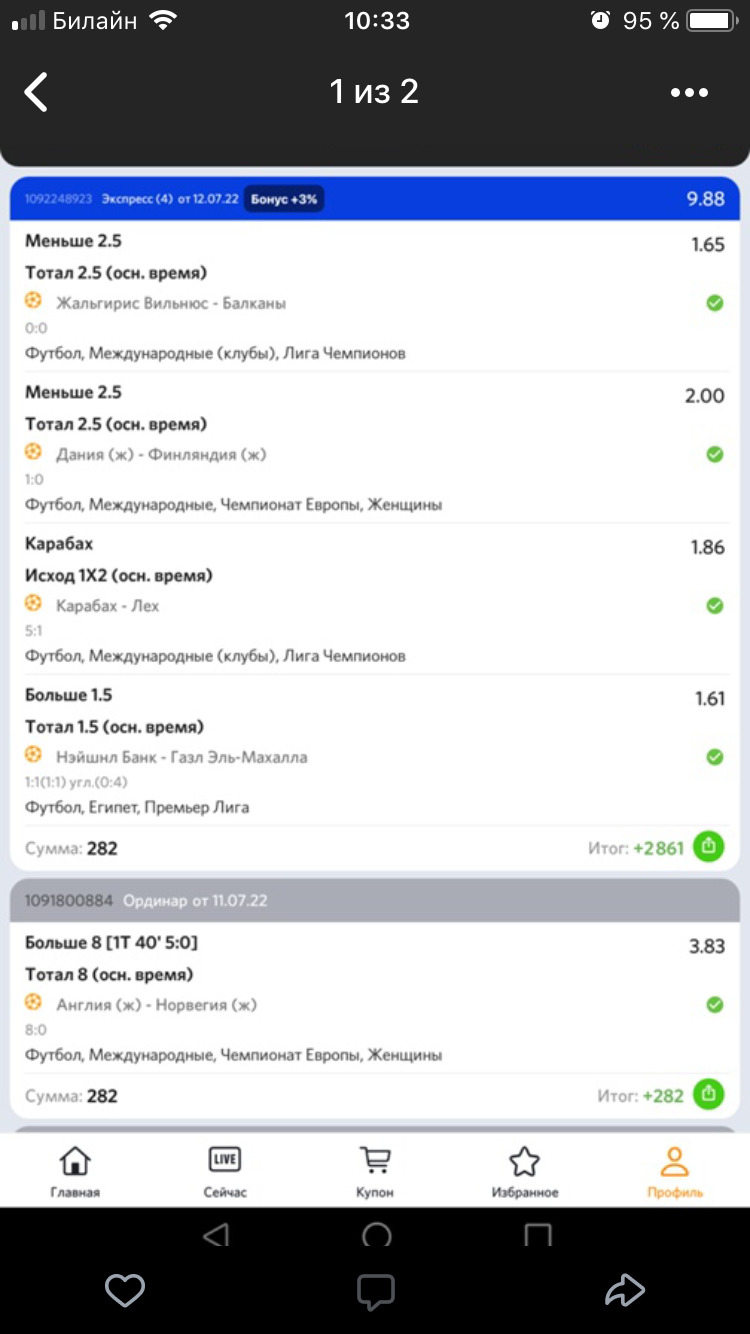Like this photo with the heart icon
This screenshot has height=1334, width=750.
pyautogui.click(x=125, y=1291)
